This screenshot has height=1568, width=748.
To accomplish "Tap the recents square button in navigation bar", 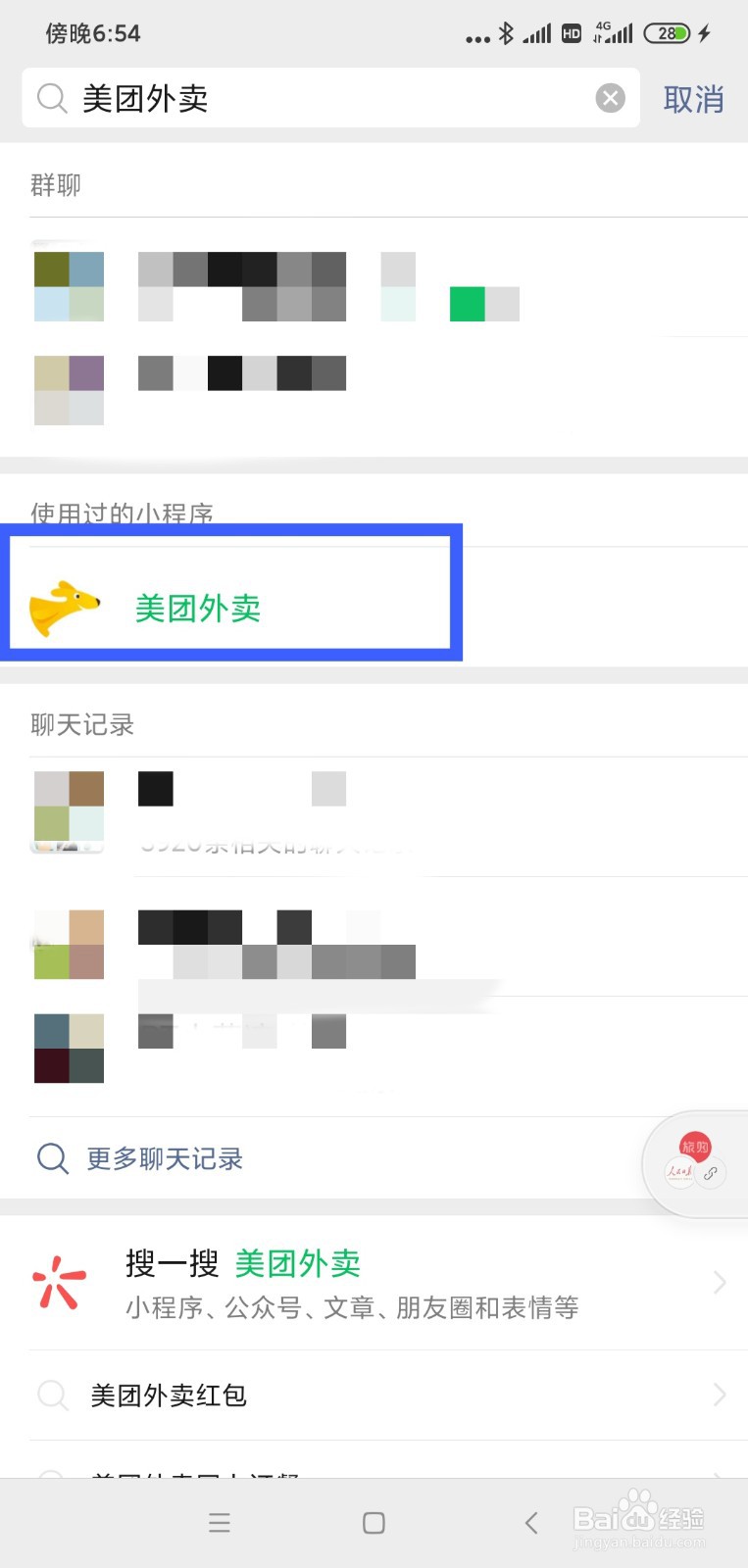I will [374, 1522].
